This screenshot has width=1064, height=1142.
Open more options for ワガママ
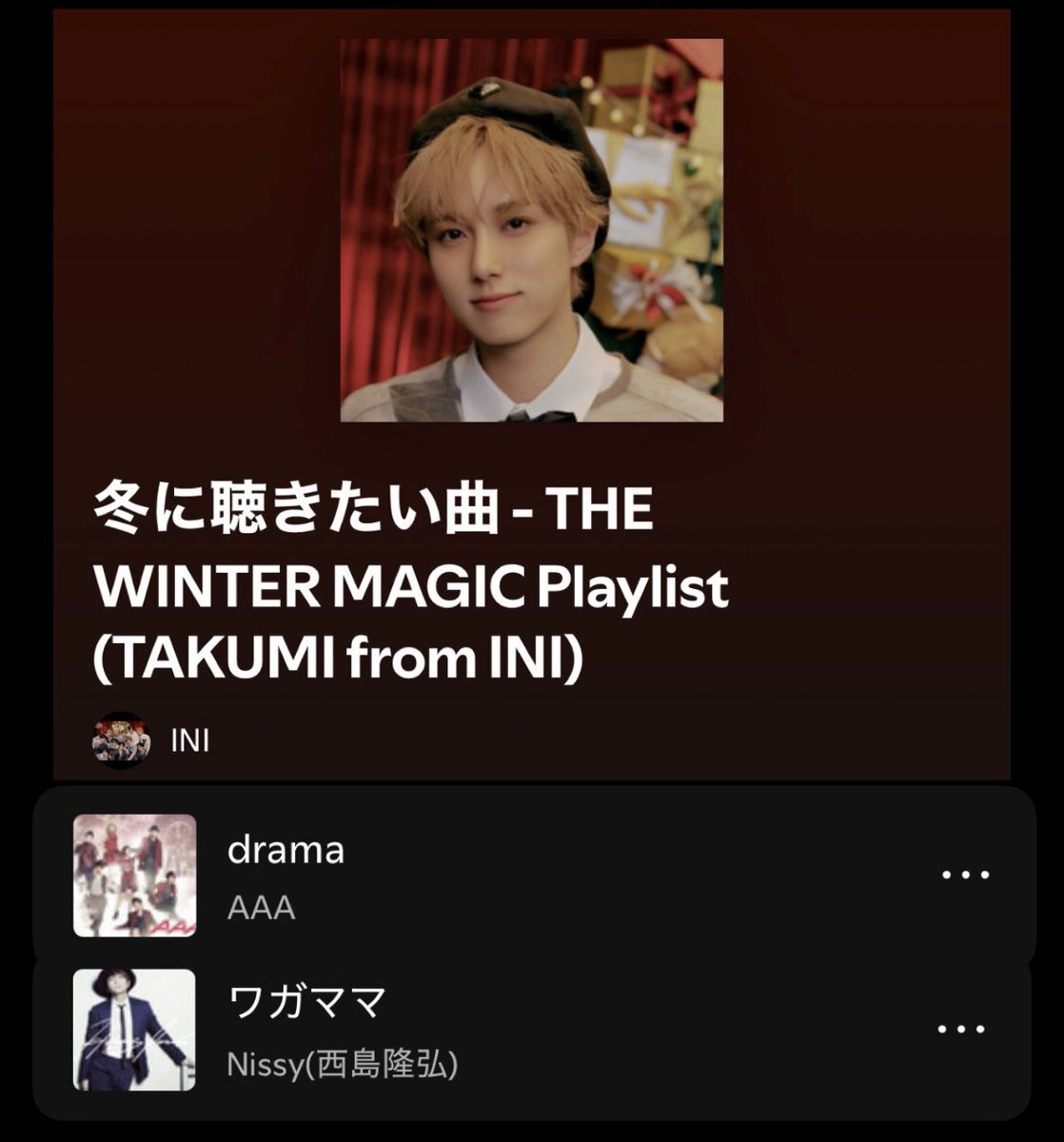(961, 1029)
